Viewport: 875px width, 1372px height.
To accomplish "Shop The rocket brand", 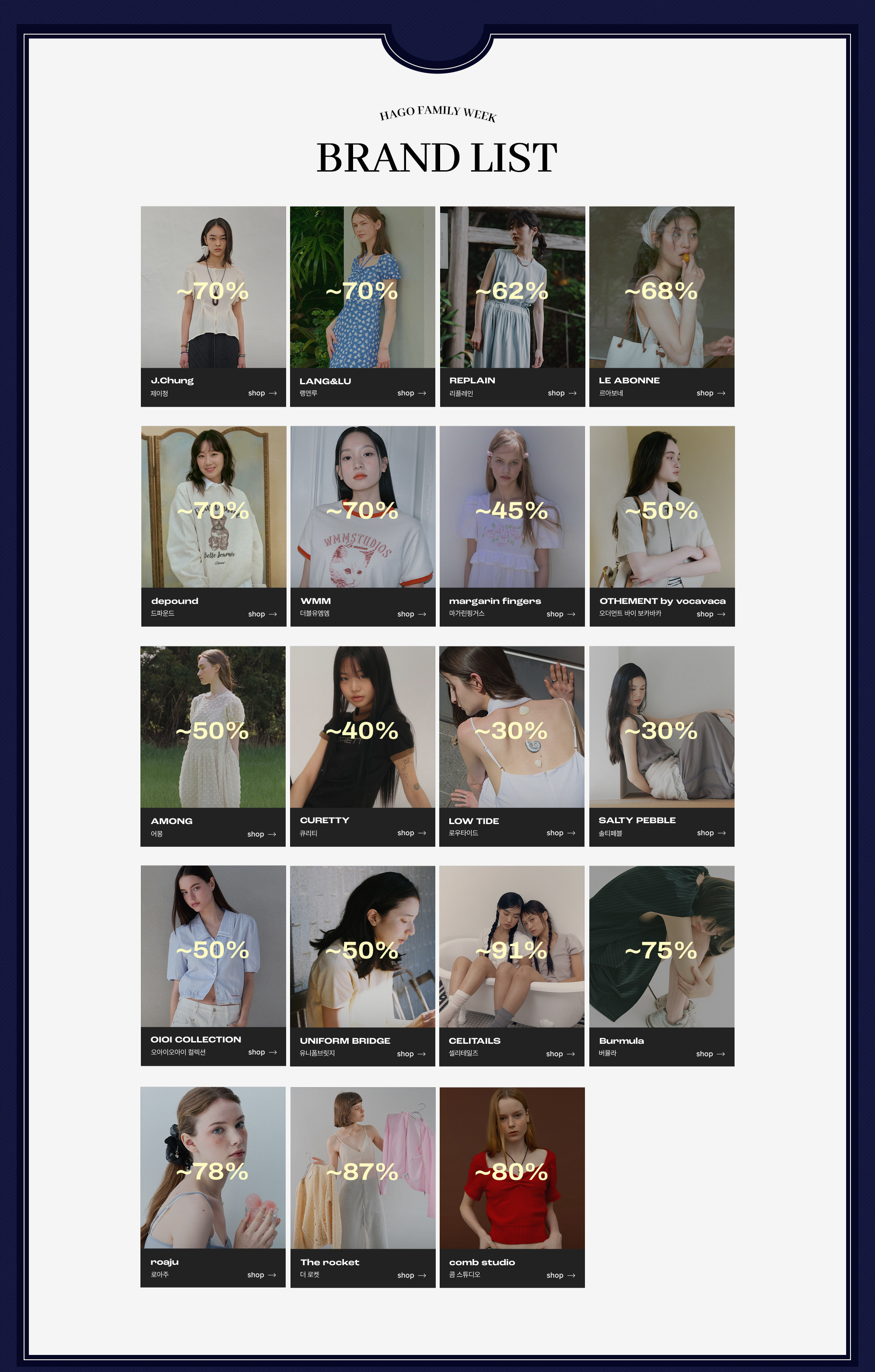I will click(411, 1275).
